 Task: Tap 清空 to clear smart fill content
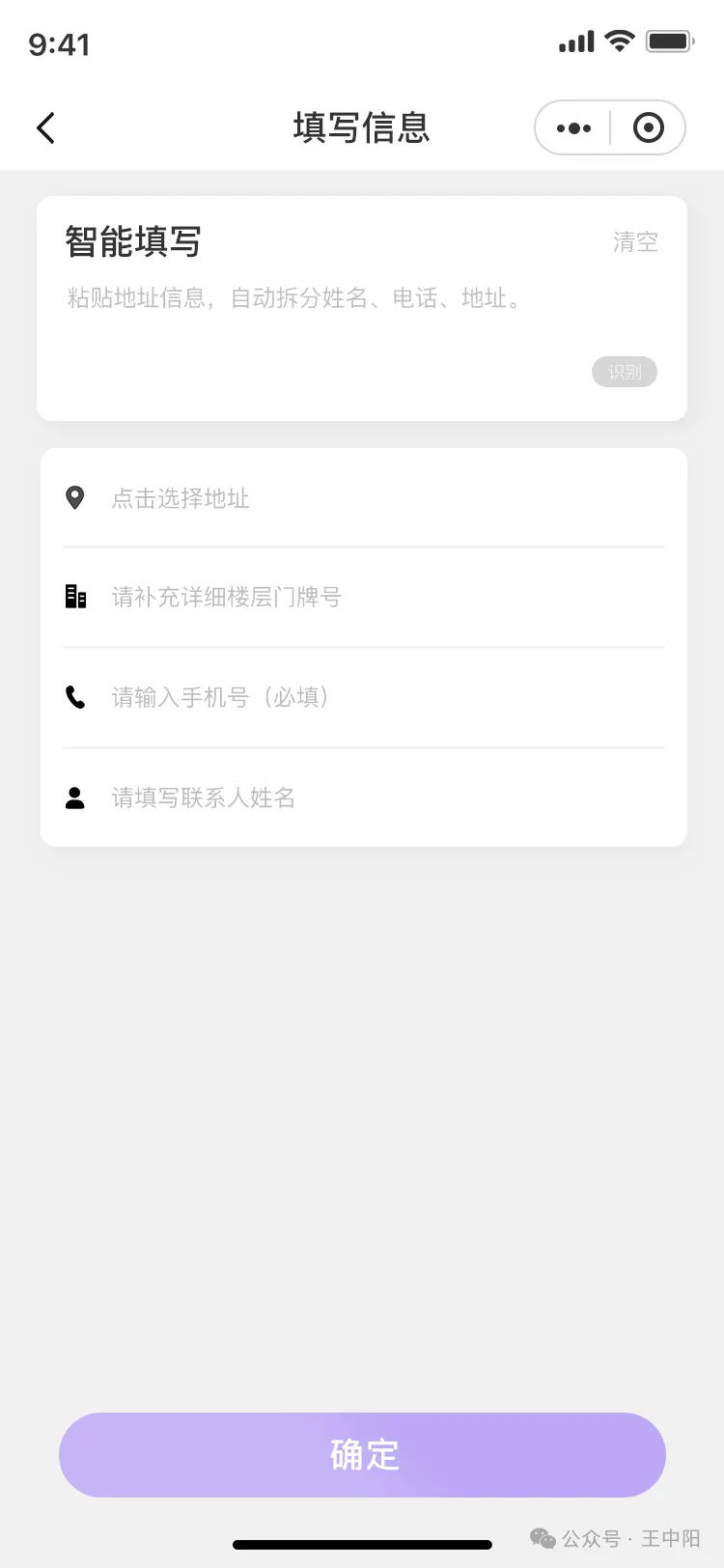pos(636,241)
